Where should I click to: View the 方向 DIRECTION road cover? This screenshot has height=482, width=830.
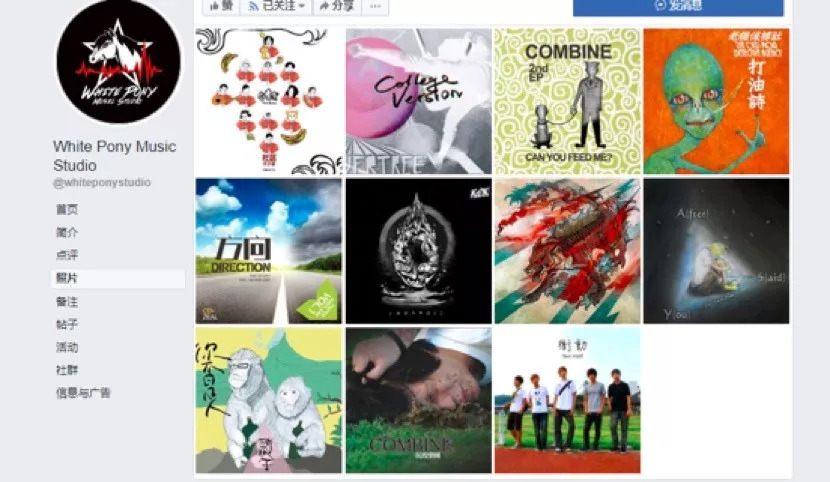click(268, 251)
